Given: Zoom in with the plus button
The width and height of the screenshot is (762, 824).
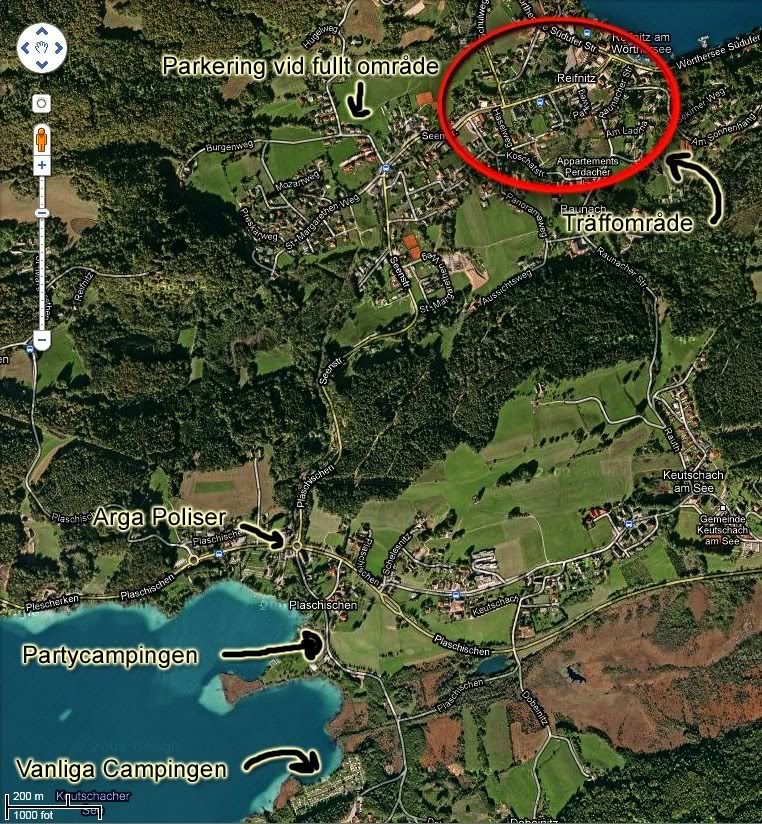Looking at the screenshot, I should (x=41, y=163).
